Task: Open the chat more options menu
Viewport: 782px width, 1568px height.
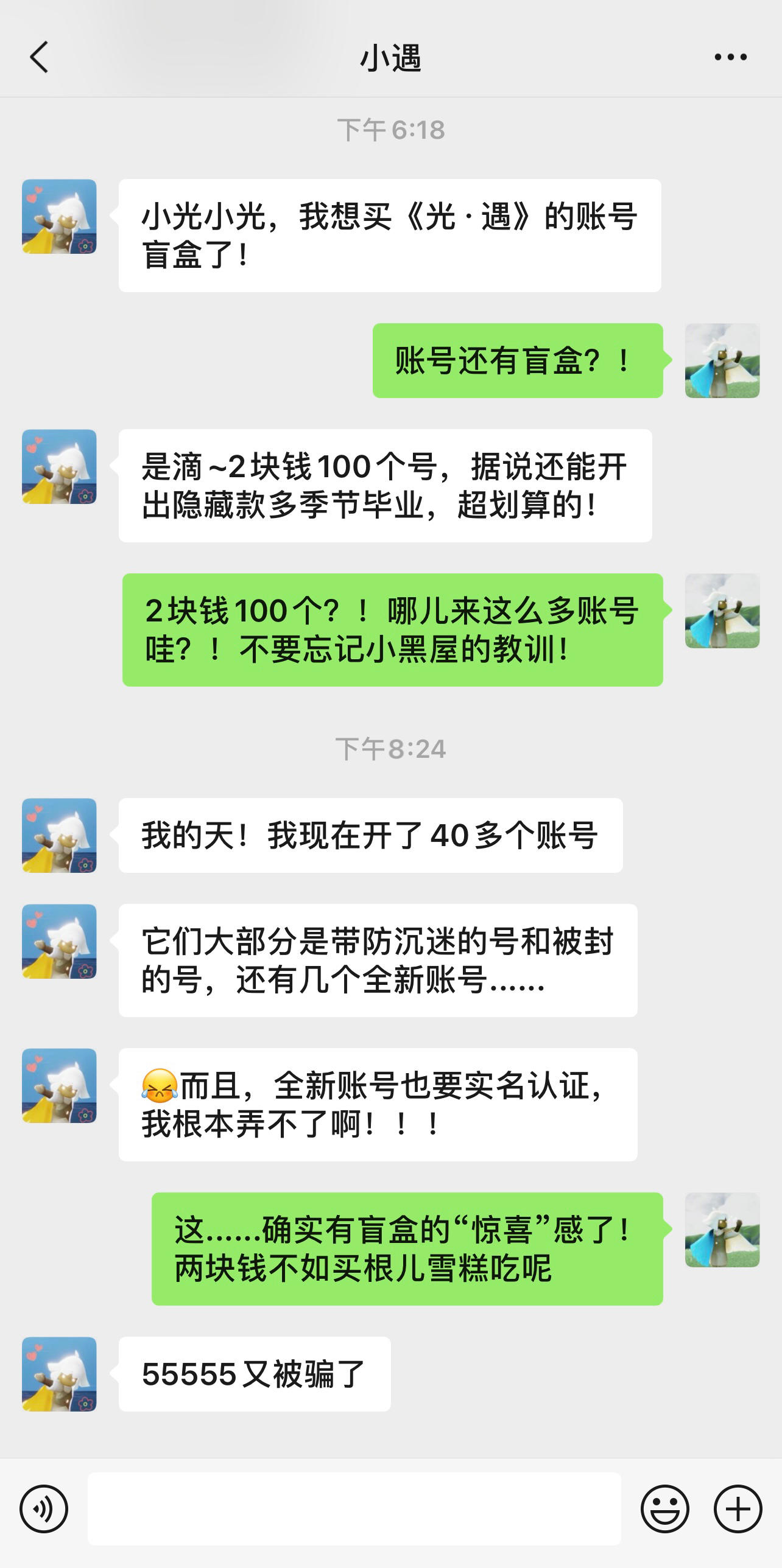Action: point(728,58)
